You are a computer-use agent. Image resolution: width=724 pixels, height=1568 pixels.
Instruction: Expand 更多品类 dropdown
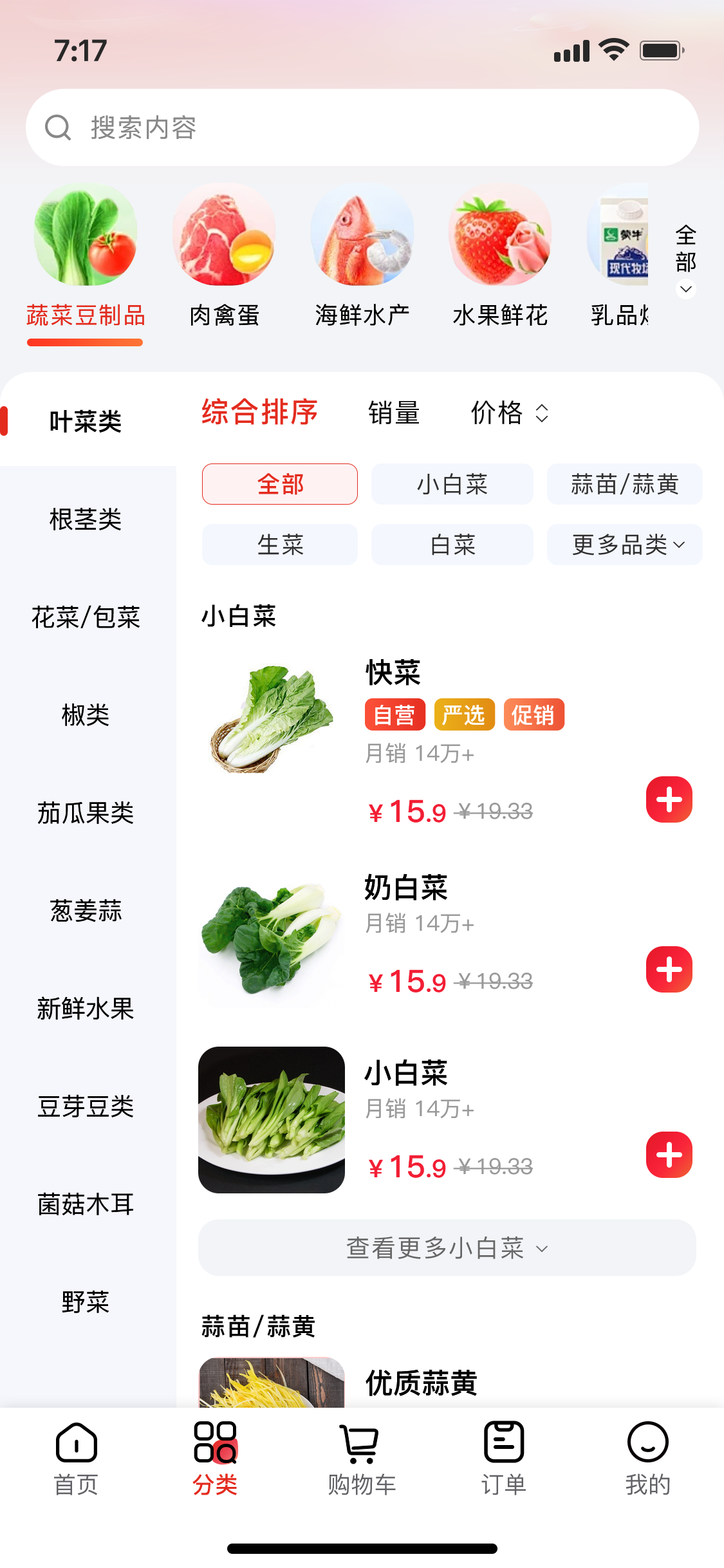(x=624, y=545)
